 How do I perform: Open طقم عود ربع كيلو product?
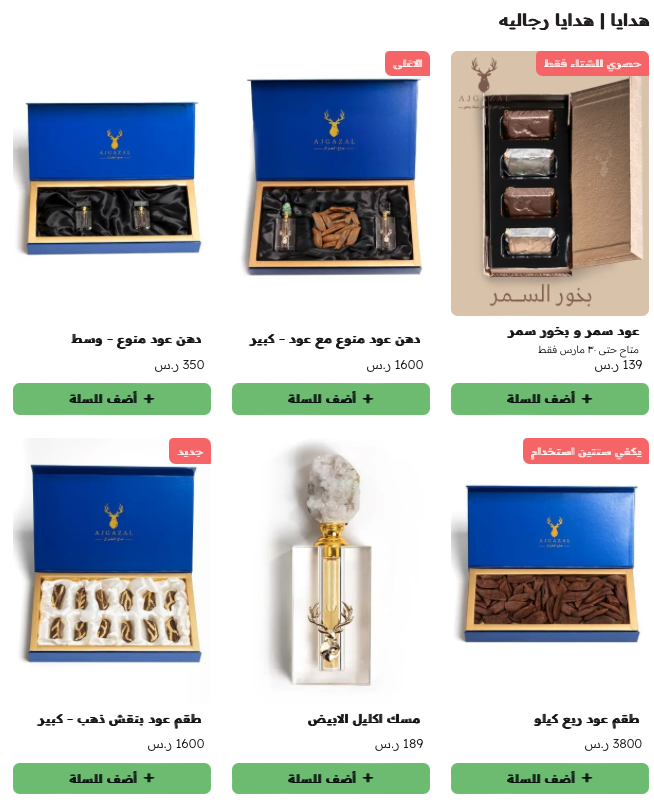(549, 565)
